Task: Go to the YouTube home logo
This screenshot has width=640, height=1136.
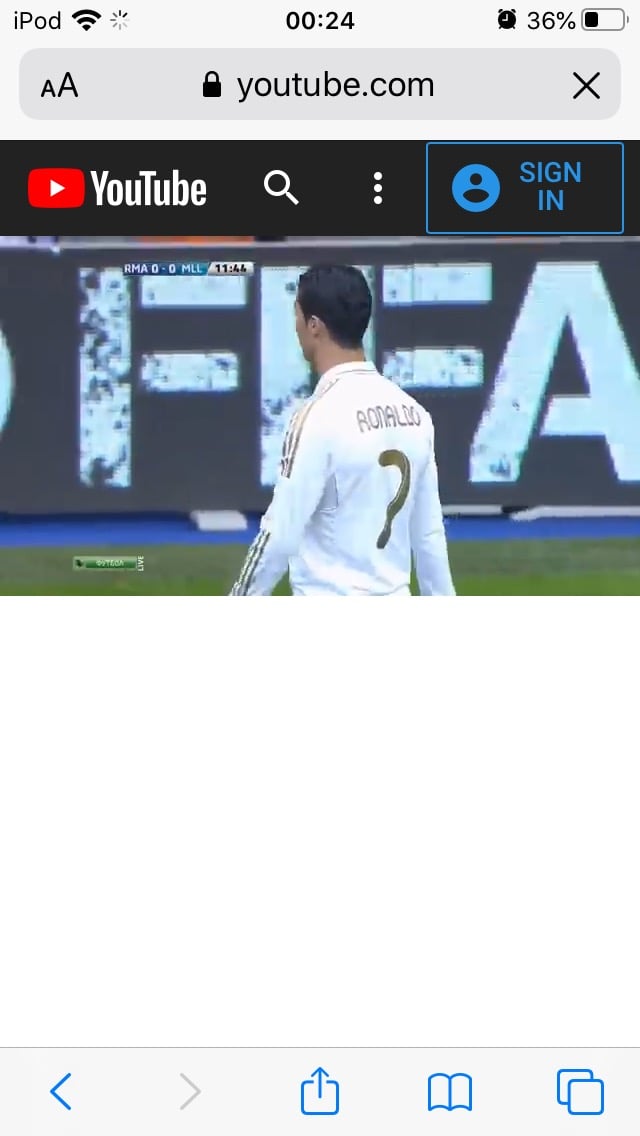Action: coord(117,188)
